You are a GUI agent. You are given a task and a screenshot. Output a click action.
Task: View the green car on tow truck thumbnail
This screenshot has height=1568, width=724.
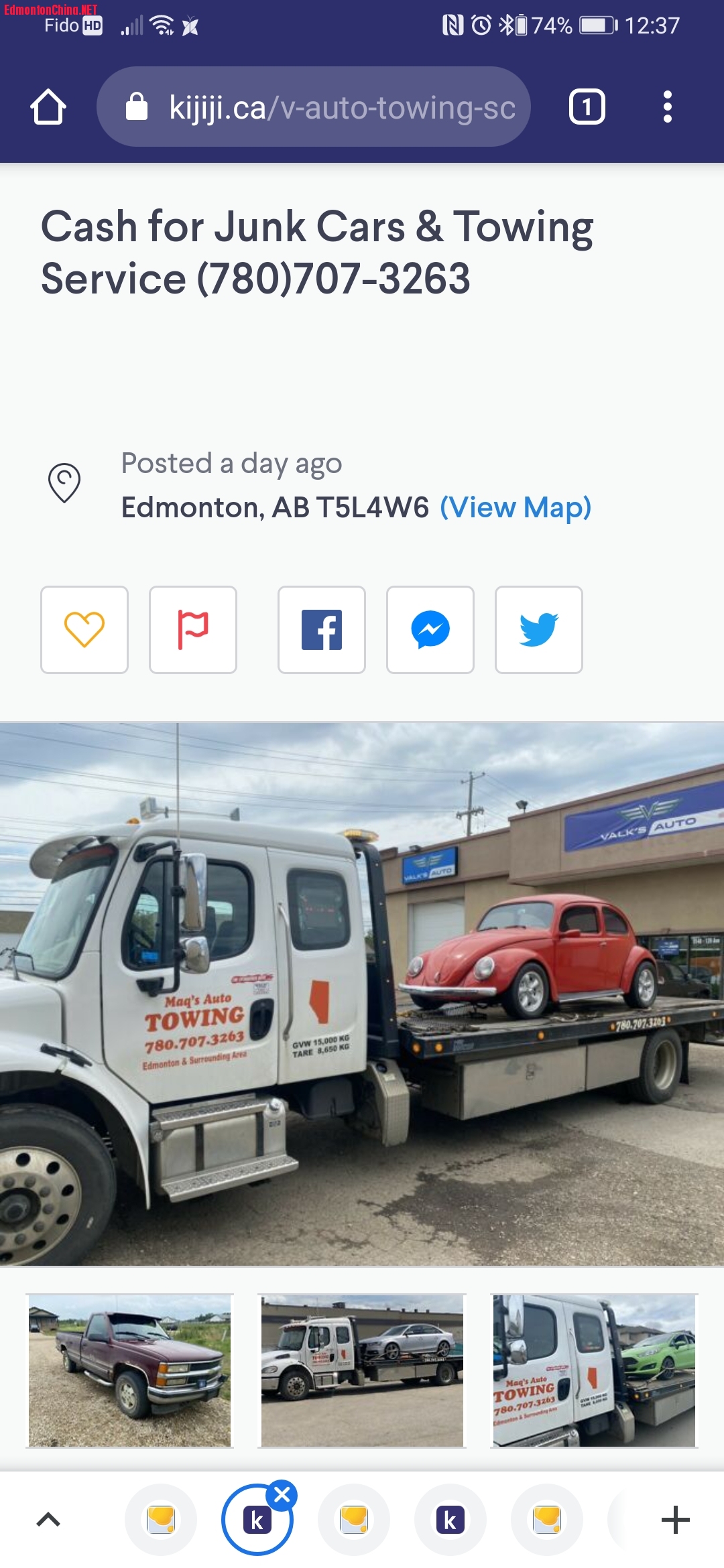594,1370
